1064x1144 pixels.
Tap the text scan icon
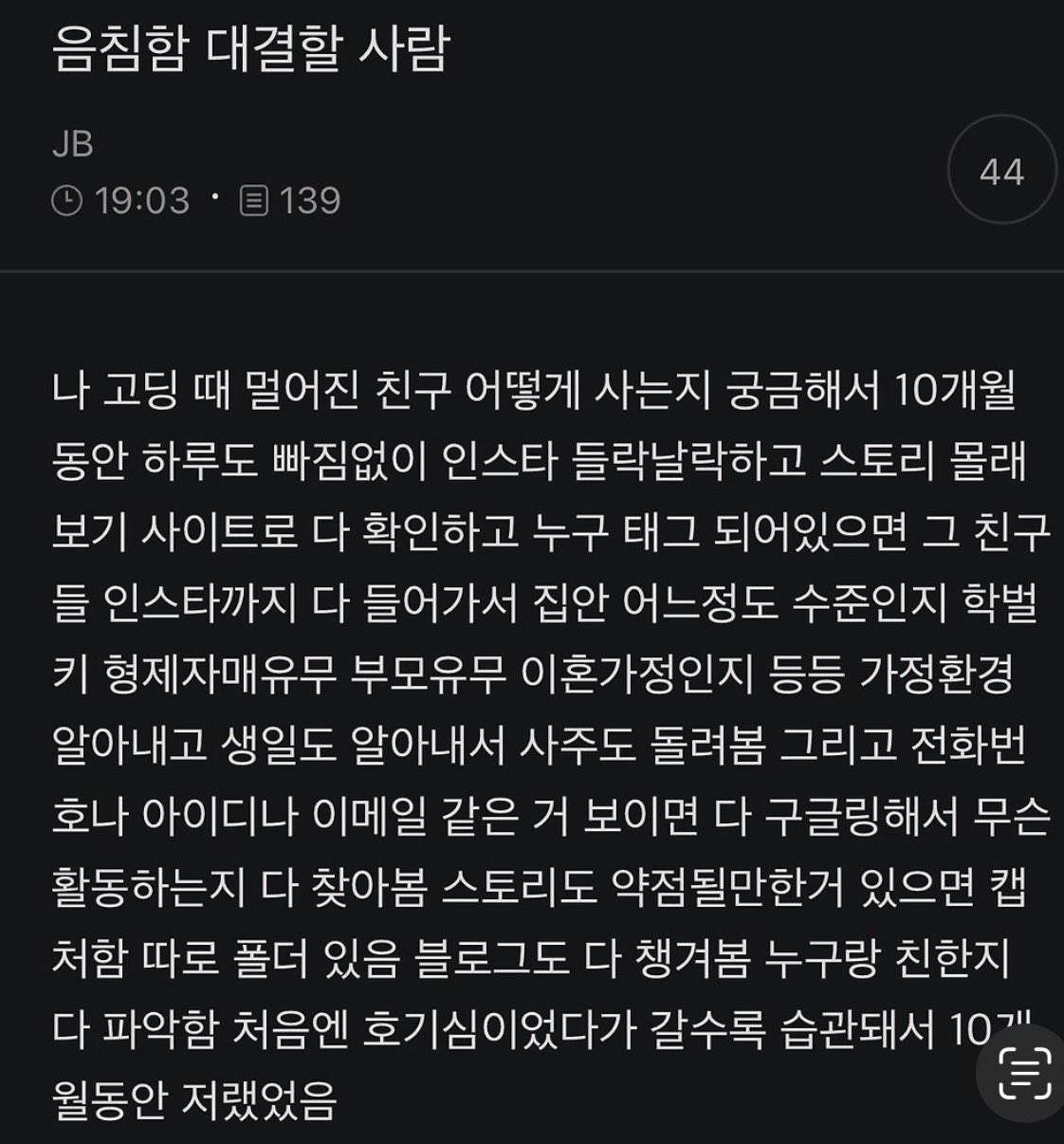1025,1072
